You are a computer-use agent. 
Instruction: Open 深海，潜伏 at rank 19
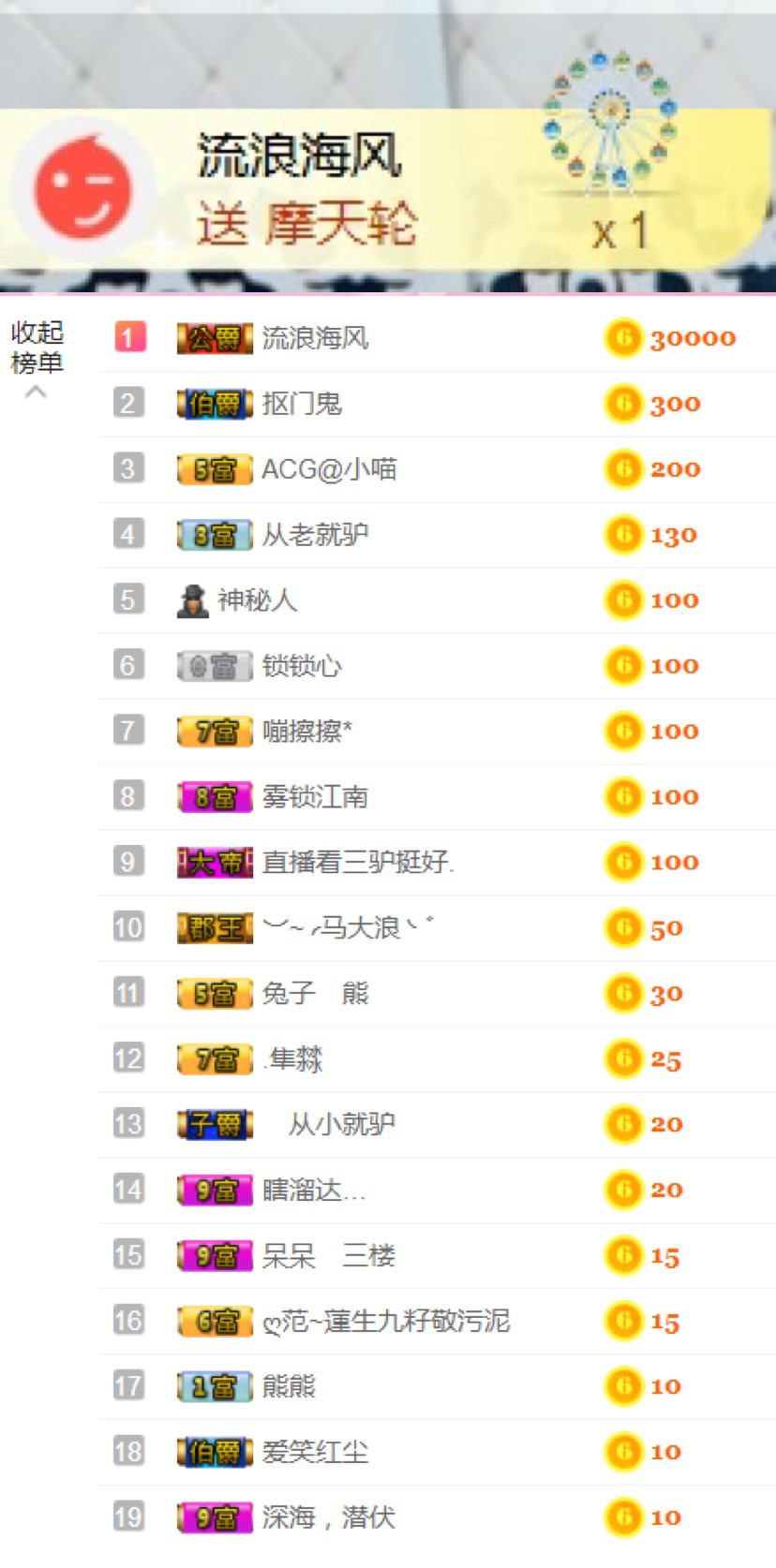tap(328, 1517)
